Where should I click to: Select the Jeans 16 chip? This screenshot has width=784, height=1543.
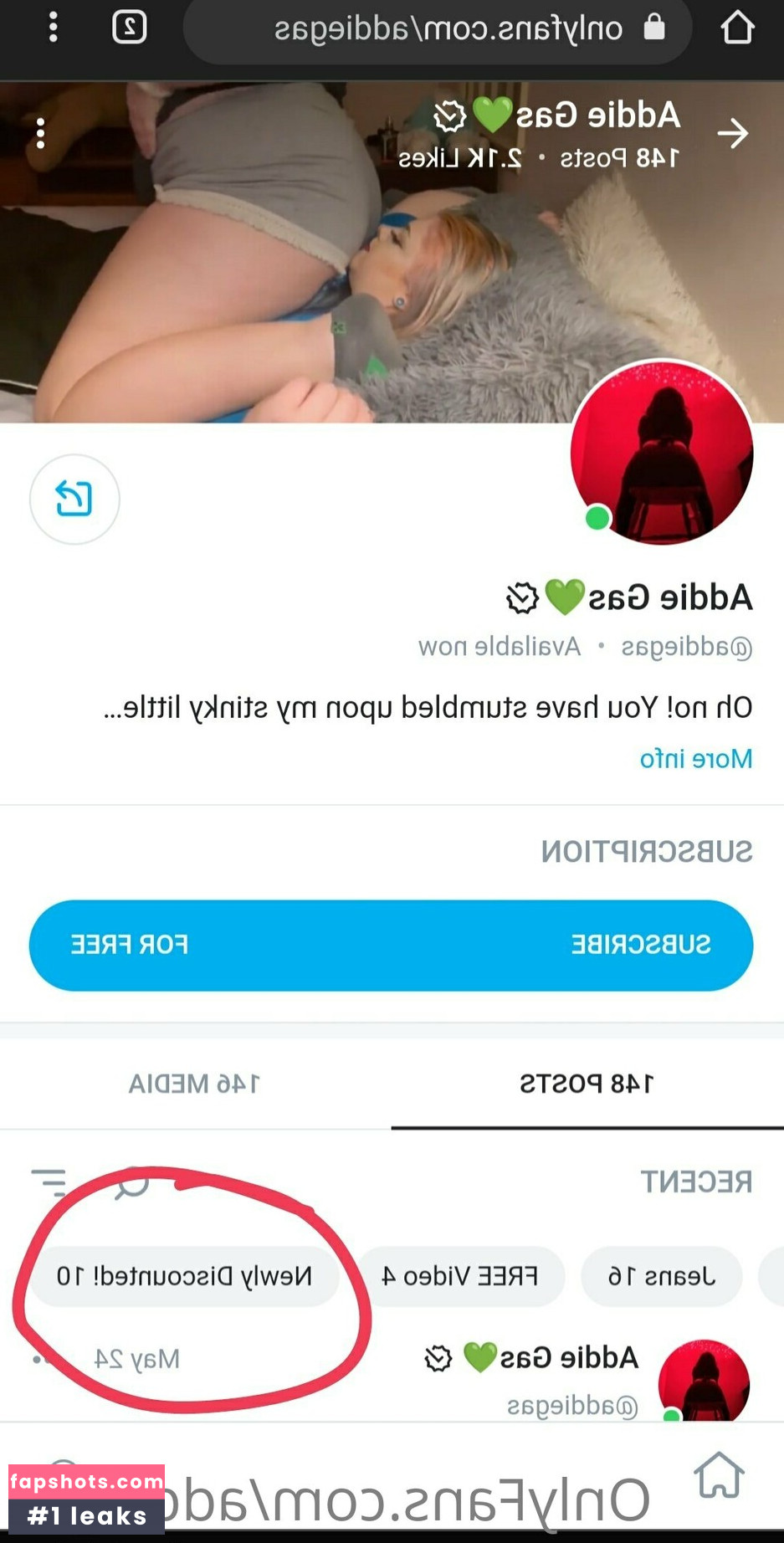pyautogui.click(x=661, y=1277)
